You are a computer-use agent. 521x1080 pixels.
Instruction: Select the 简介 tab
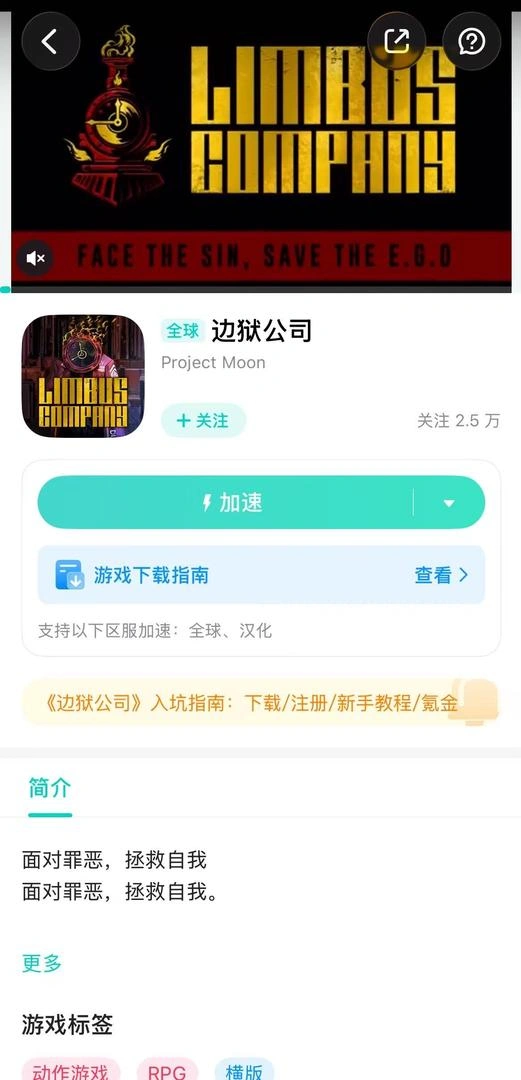point(50,788)
